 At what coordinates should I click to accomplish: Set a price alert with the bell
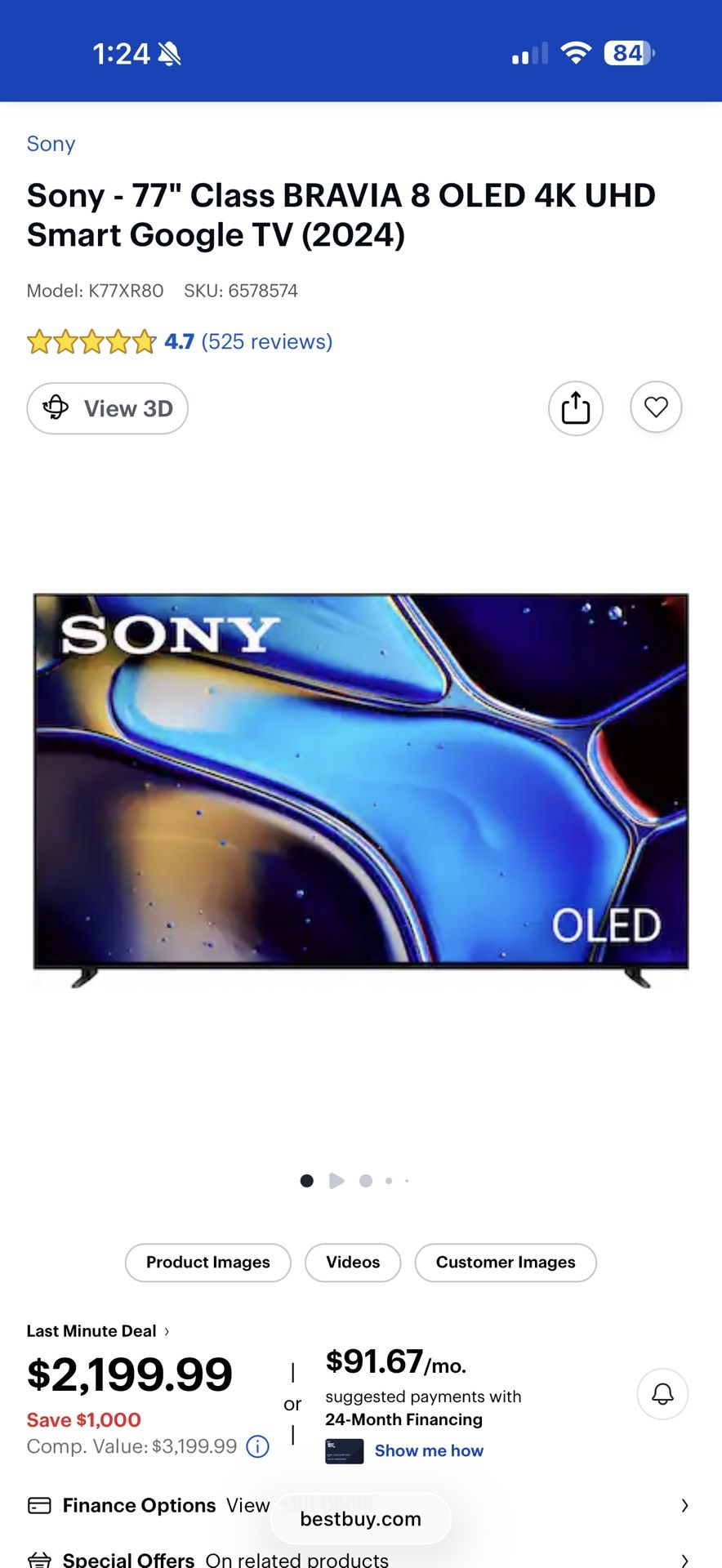point(662,1394)
